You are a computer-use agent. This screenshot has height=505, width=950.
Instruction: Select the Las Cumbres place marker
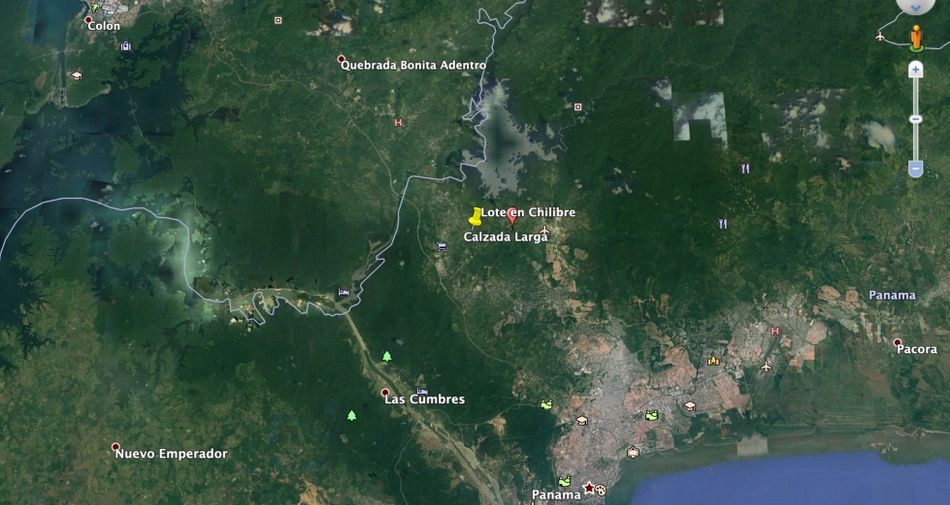pyautogui.click(x=385, y=392)
